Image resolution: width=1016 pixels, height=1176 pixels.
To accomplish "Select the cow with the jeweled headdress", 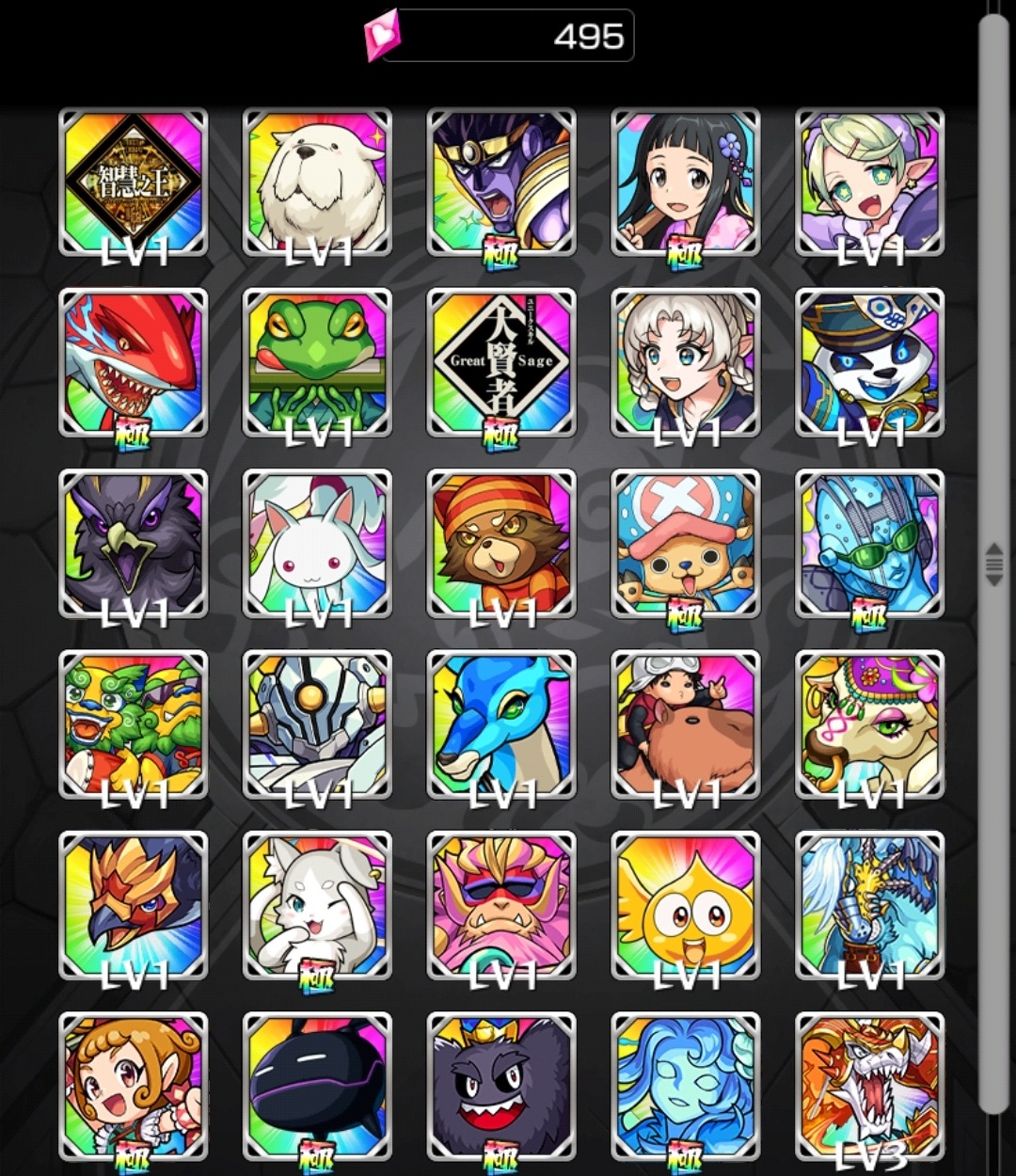I will (869, 724).
